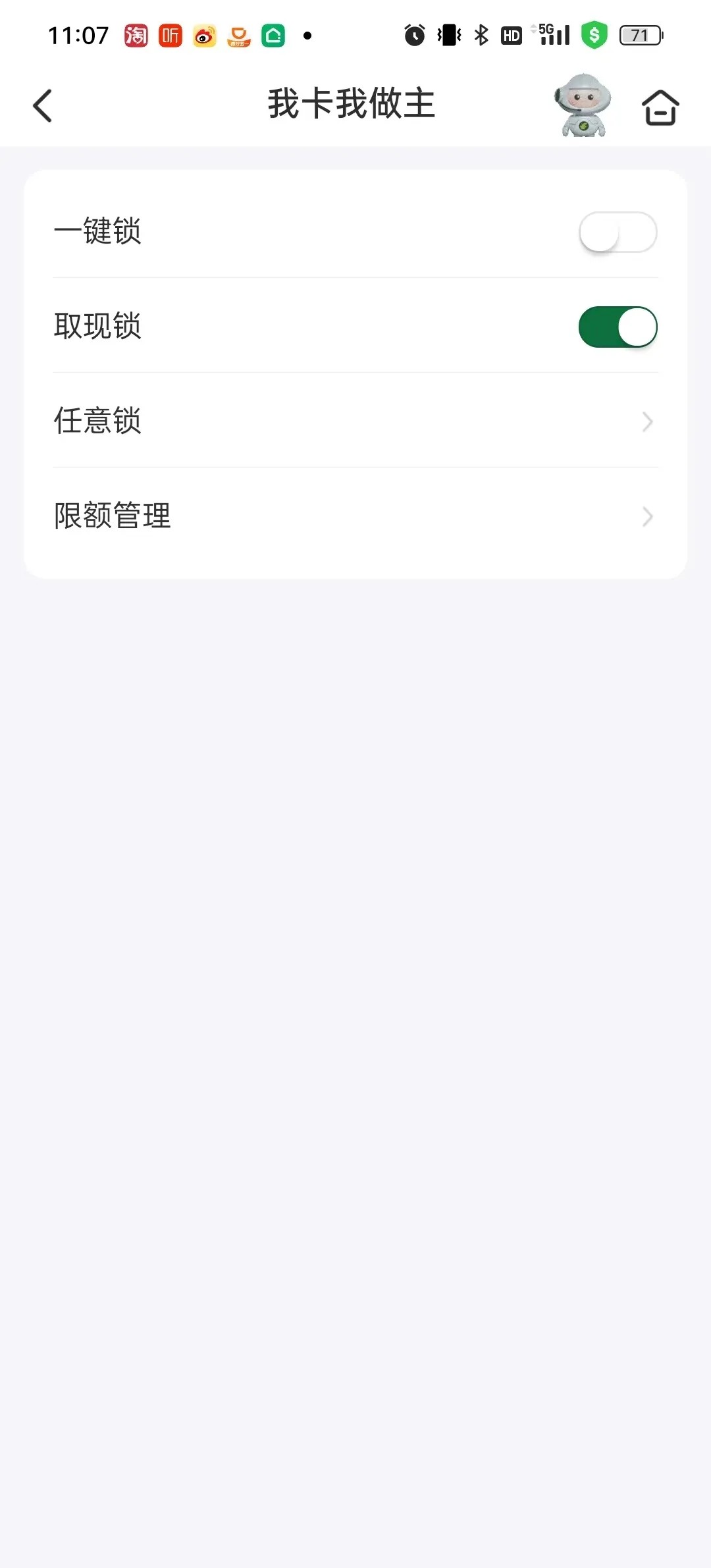Go back from 我卡我做主 page
This screenshot has width=711, height=1568.
click(43, 105)
